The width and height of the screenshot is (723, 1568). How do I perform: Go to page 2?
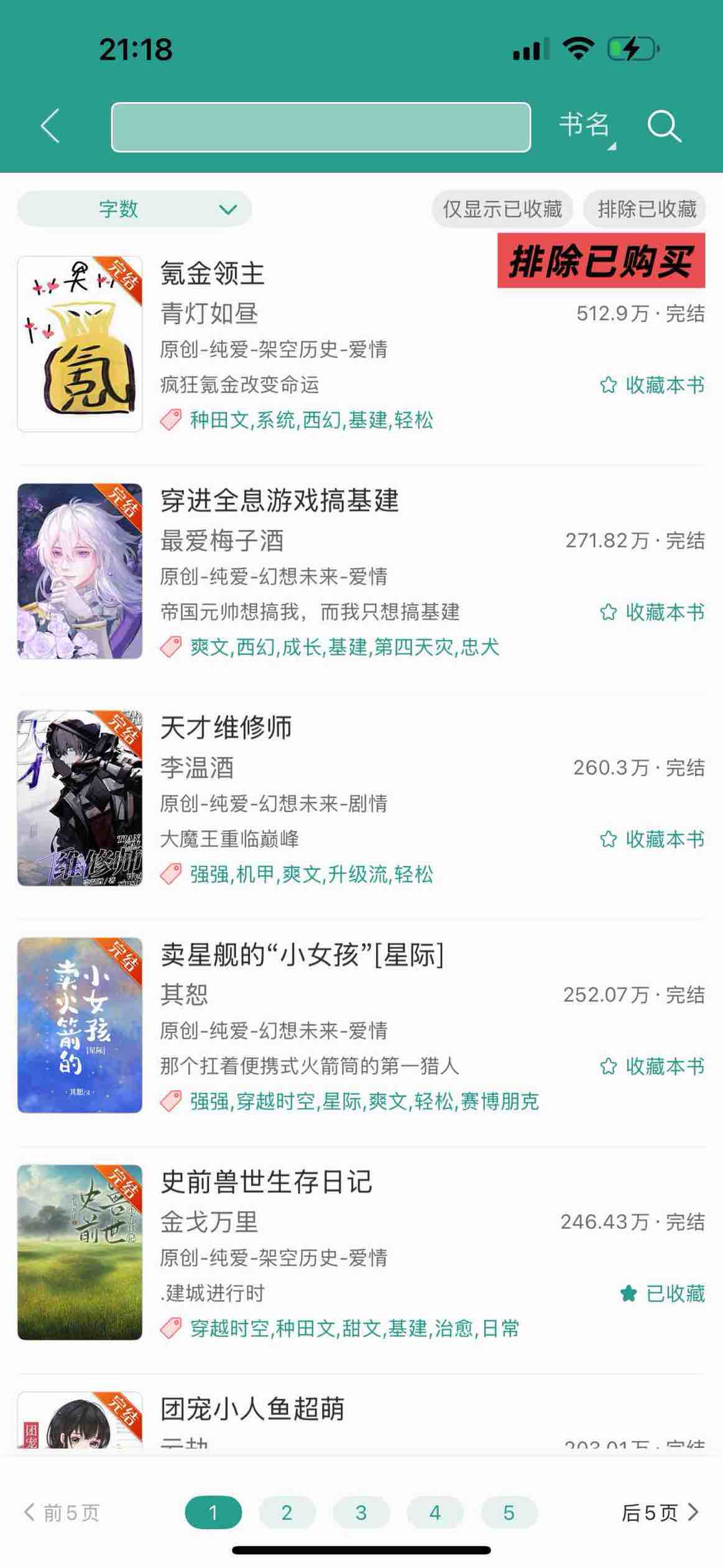tap(287, 1512)
